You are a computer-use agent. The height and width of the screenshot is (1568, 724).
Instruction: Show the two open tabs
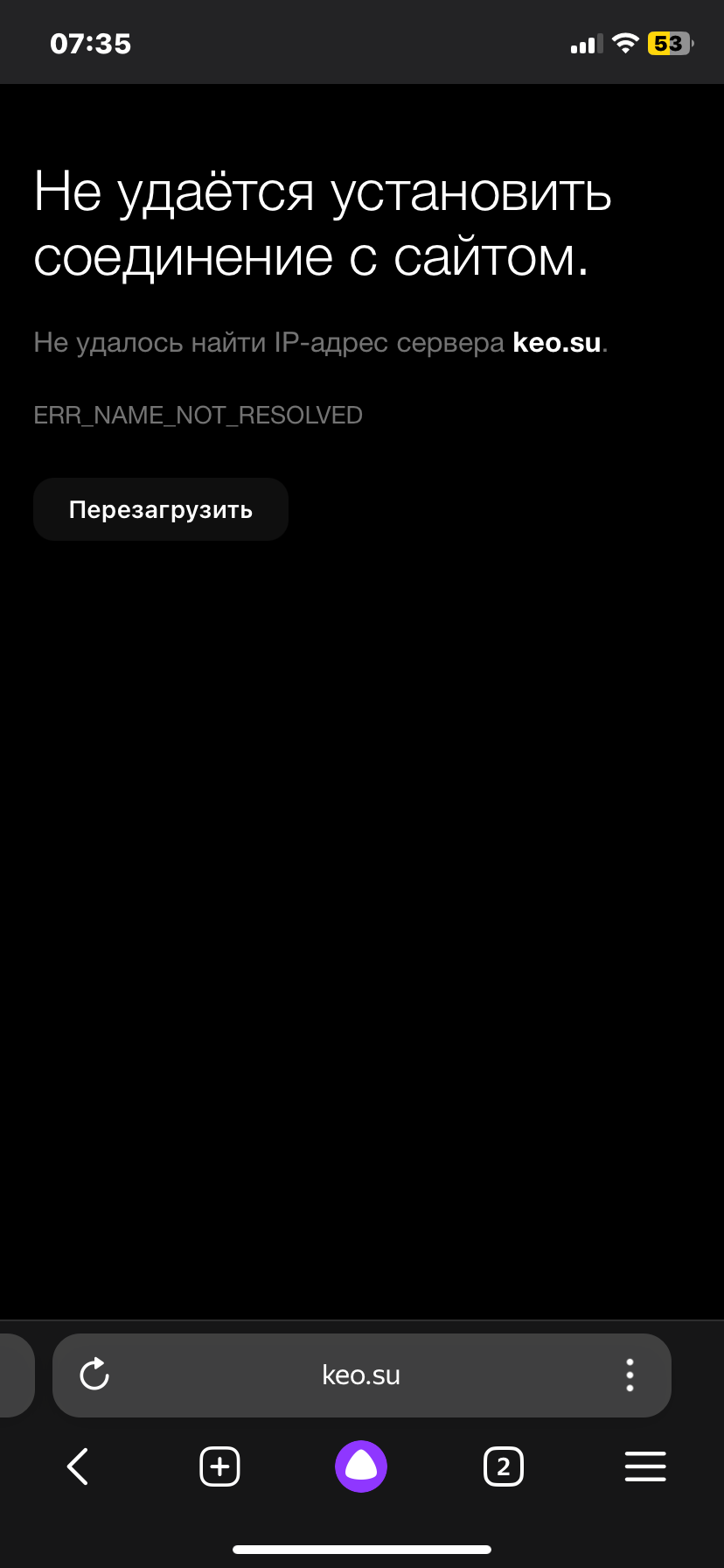point(503,1466)
